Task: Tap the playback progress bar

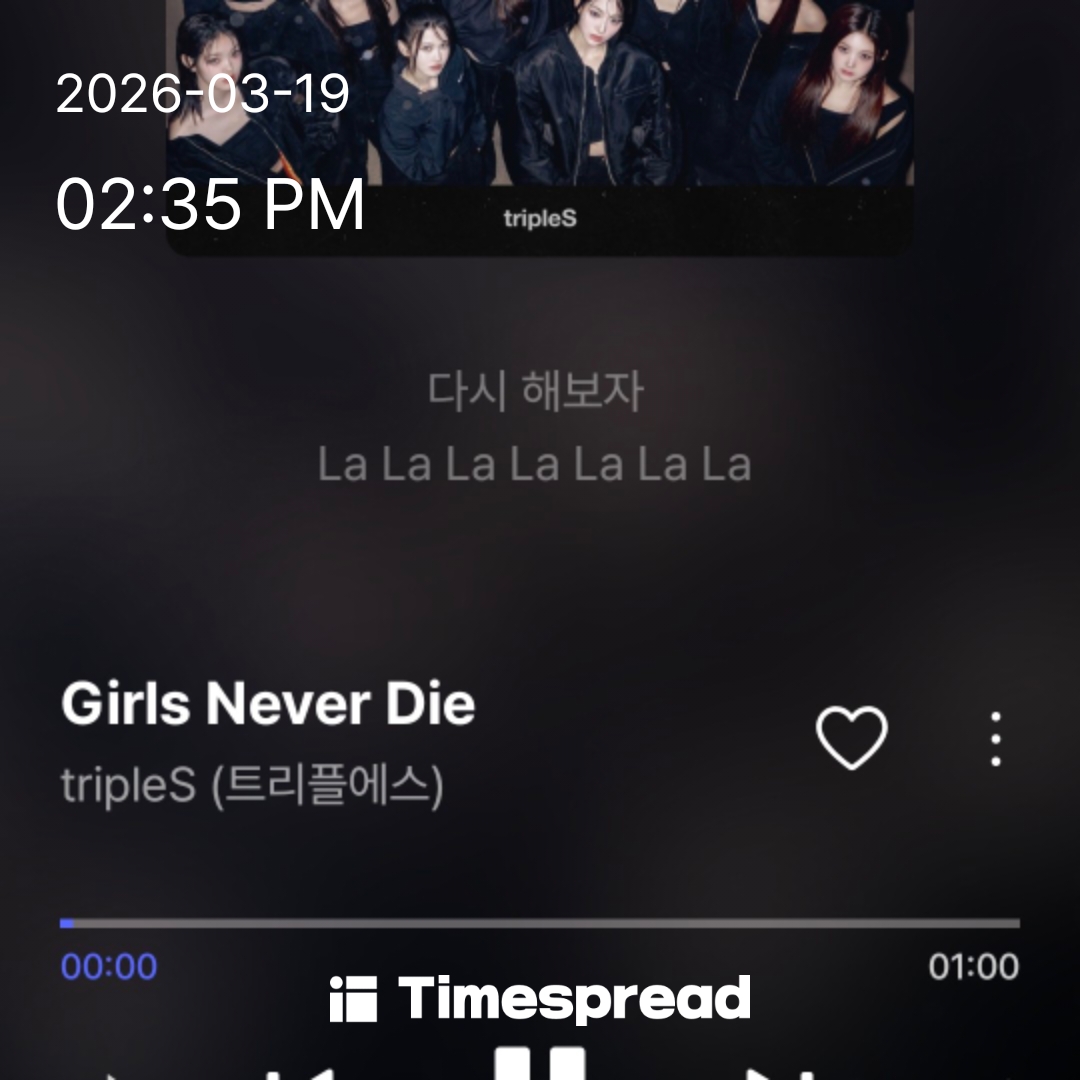Action: (x=540, y=924)
